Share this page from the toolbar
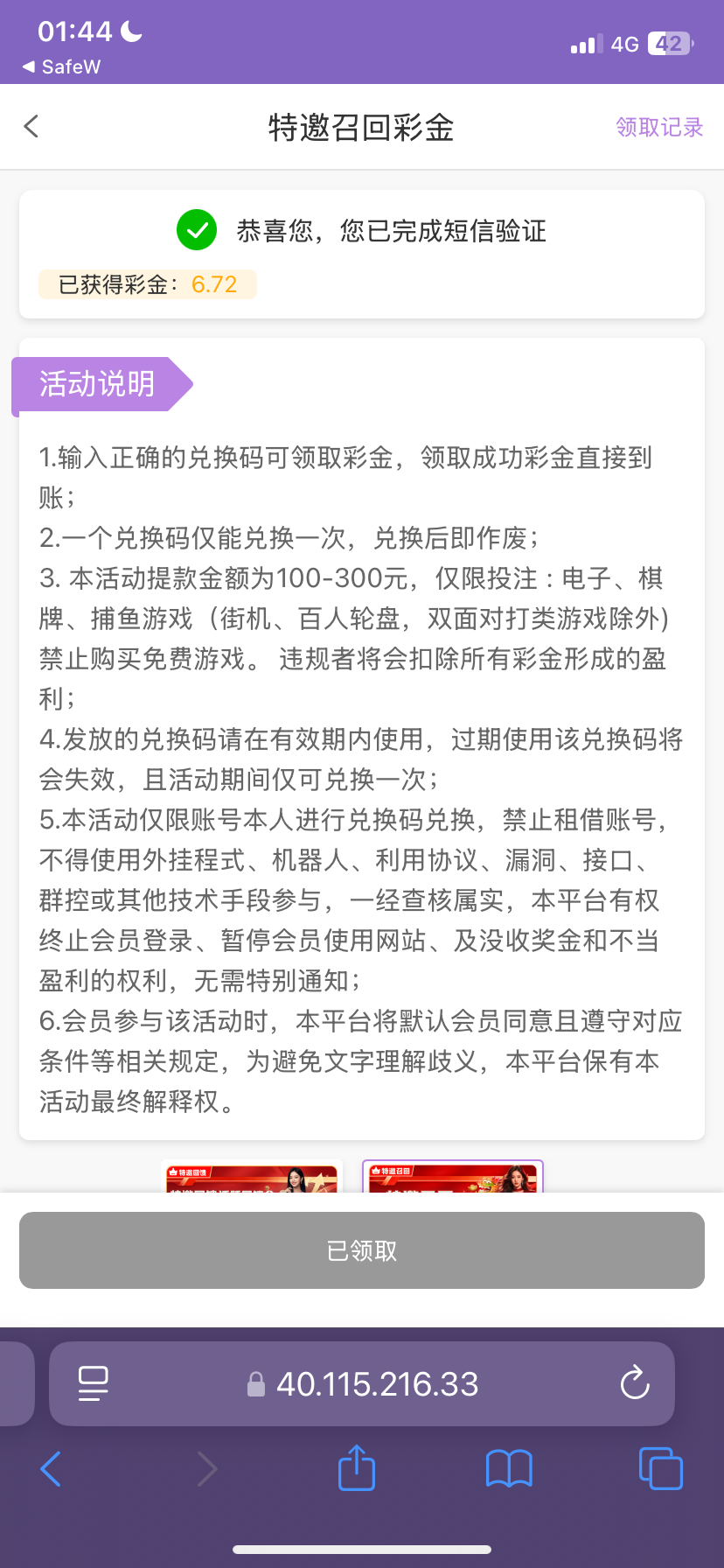This screenshot has width=724, height=1568. point(357,1466)
